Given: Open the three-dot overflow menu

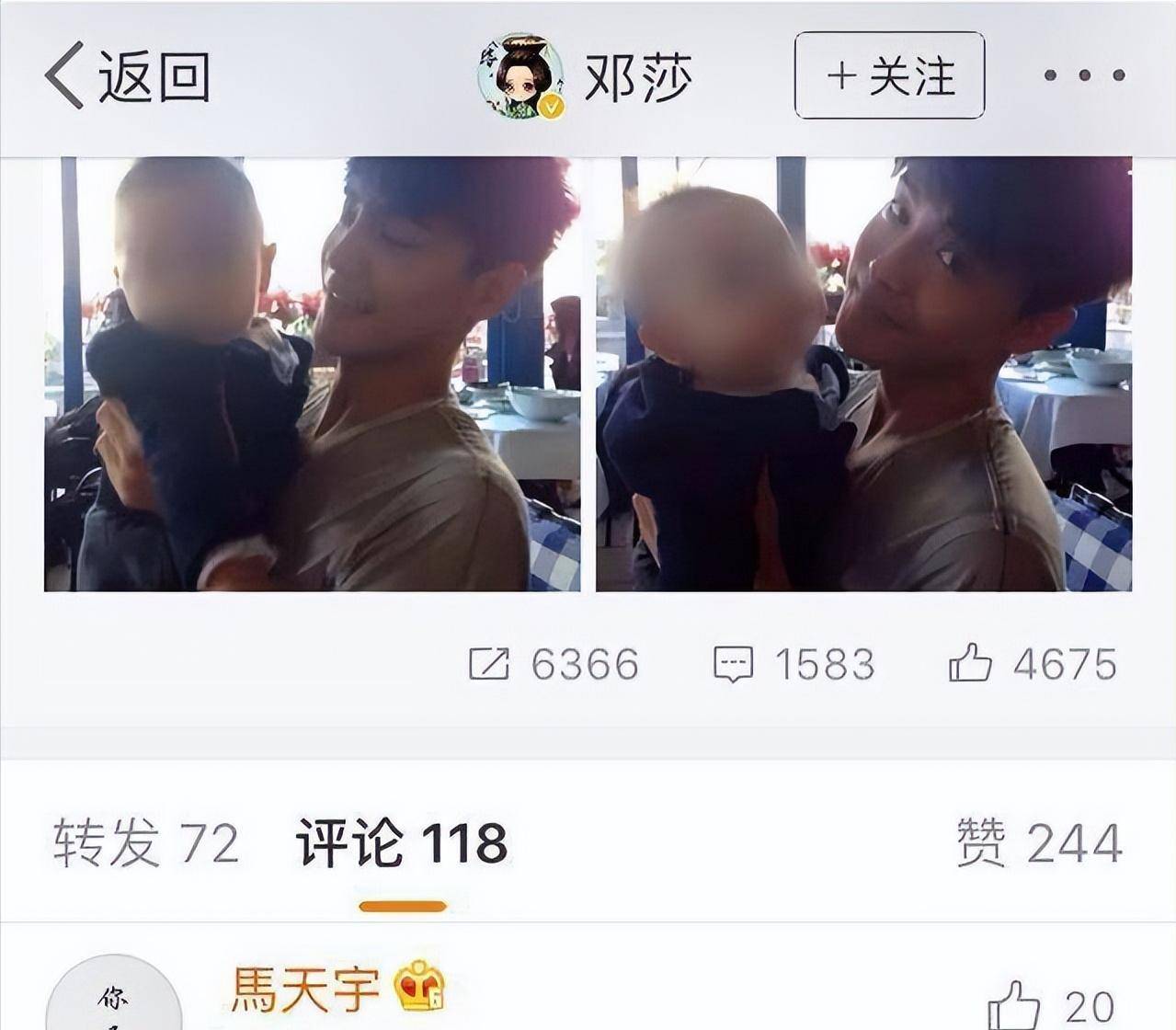Looking at the screenshot, I should [1084, 75].
